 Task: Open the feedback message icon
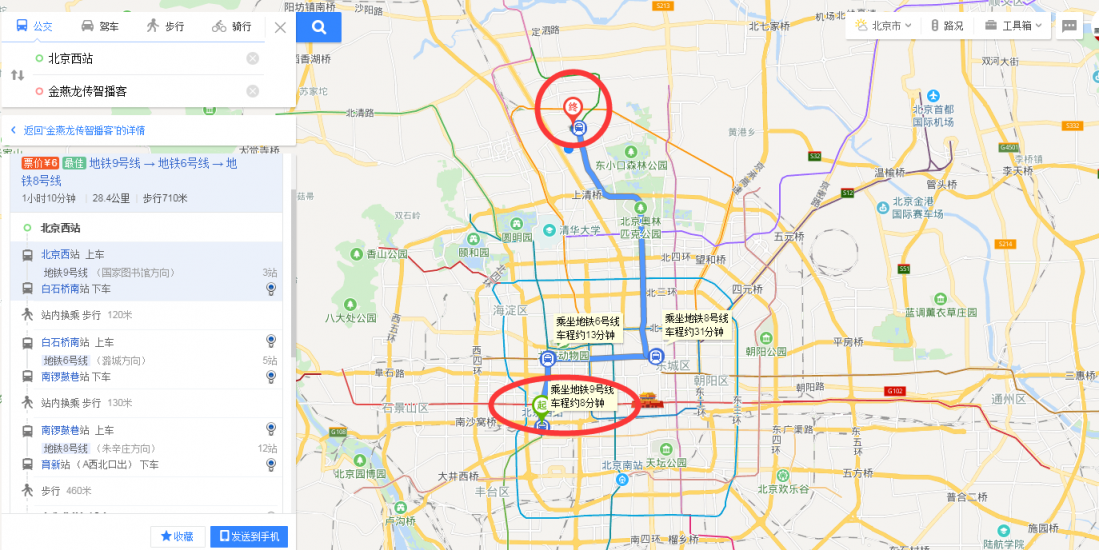point(1069,26)
